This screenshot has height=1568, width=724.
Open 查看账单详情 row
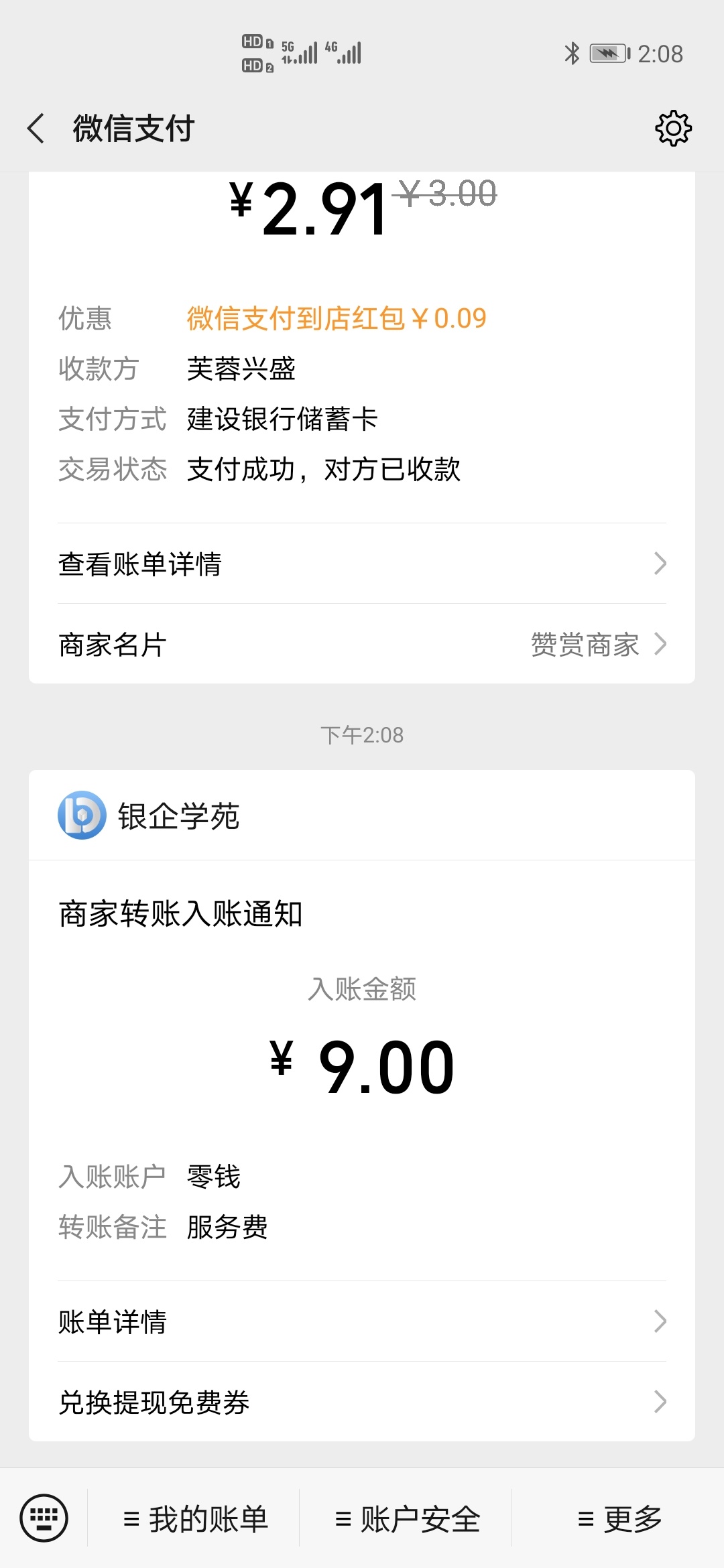click(362, 564)
